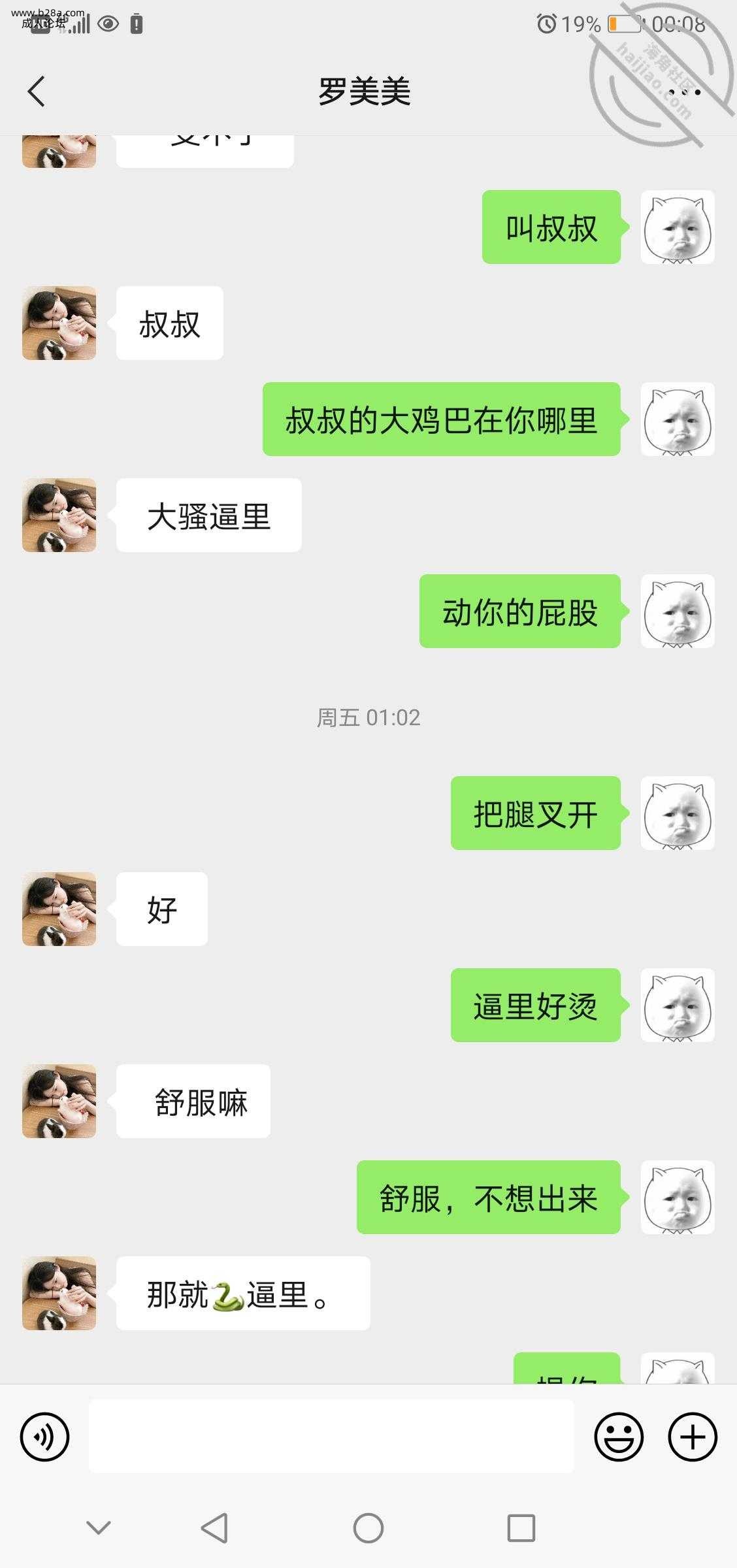737x1568 pixels.
Task: Hide keyboard with the down-chevron nav button
Action: point(99,1527)
